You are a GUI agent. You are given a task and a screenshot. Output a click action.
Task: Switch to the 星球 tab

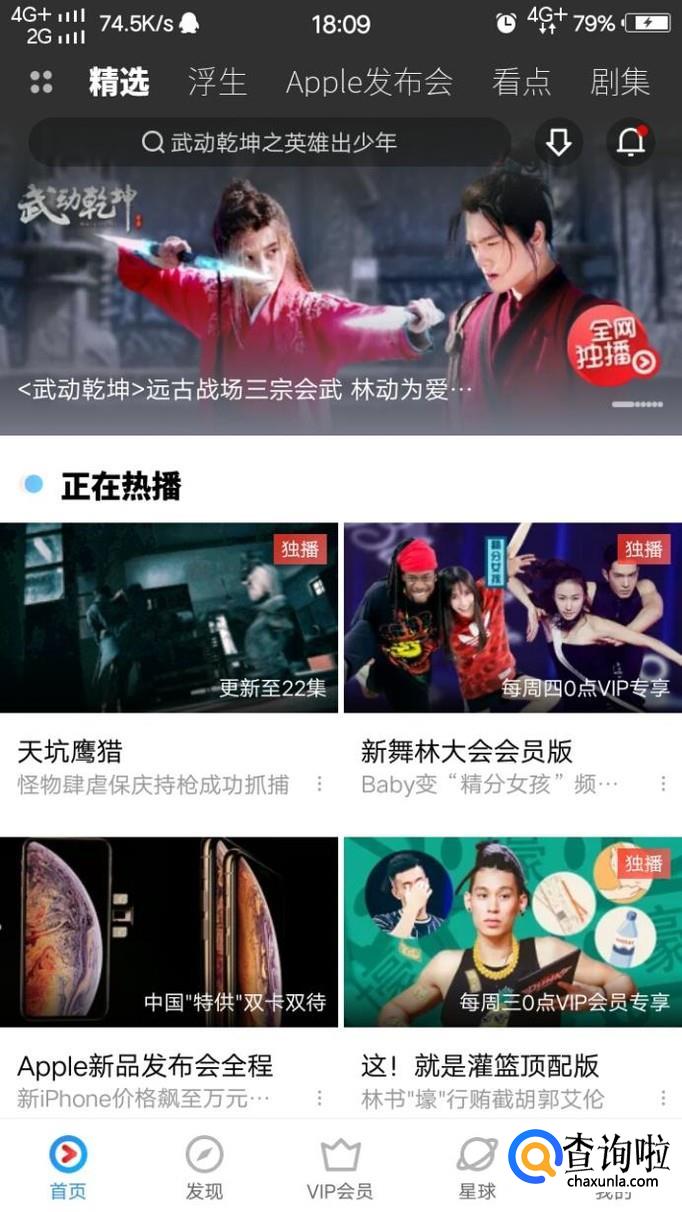(x=476, y=1168)
